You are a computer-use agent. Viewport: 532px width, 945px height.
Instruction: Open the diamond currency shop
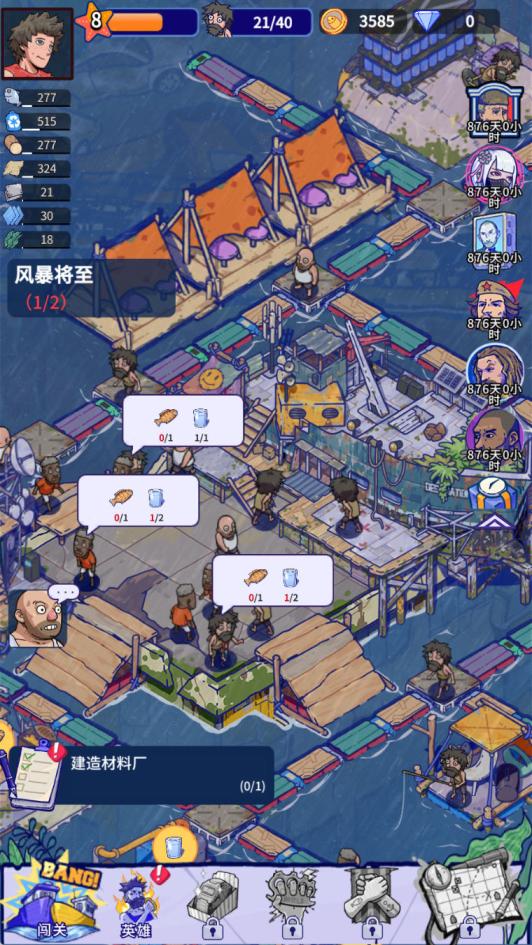[456, 22]
